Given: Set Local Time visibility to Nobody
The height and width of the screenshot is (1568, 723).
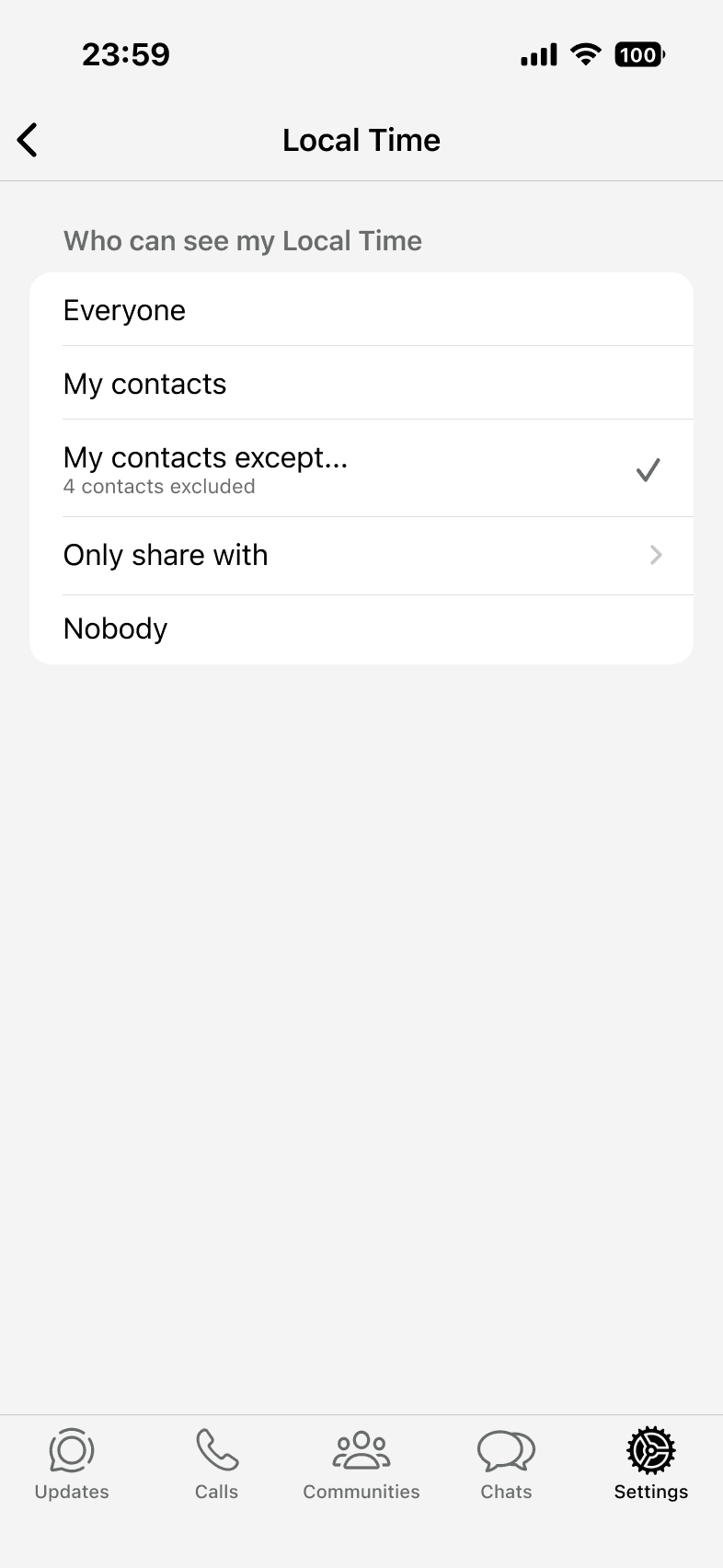Looking at the screenshot, I should coord(361,629).
